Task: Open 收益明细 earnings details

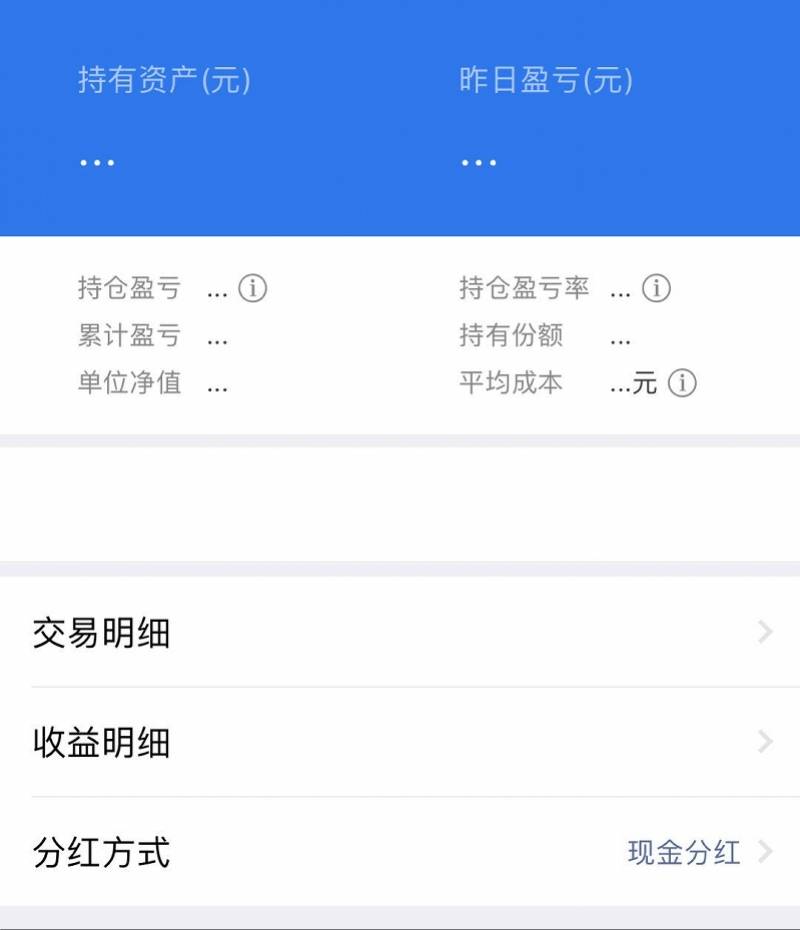Action: pos(100,742)
